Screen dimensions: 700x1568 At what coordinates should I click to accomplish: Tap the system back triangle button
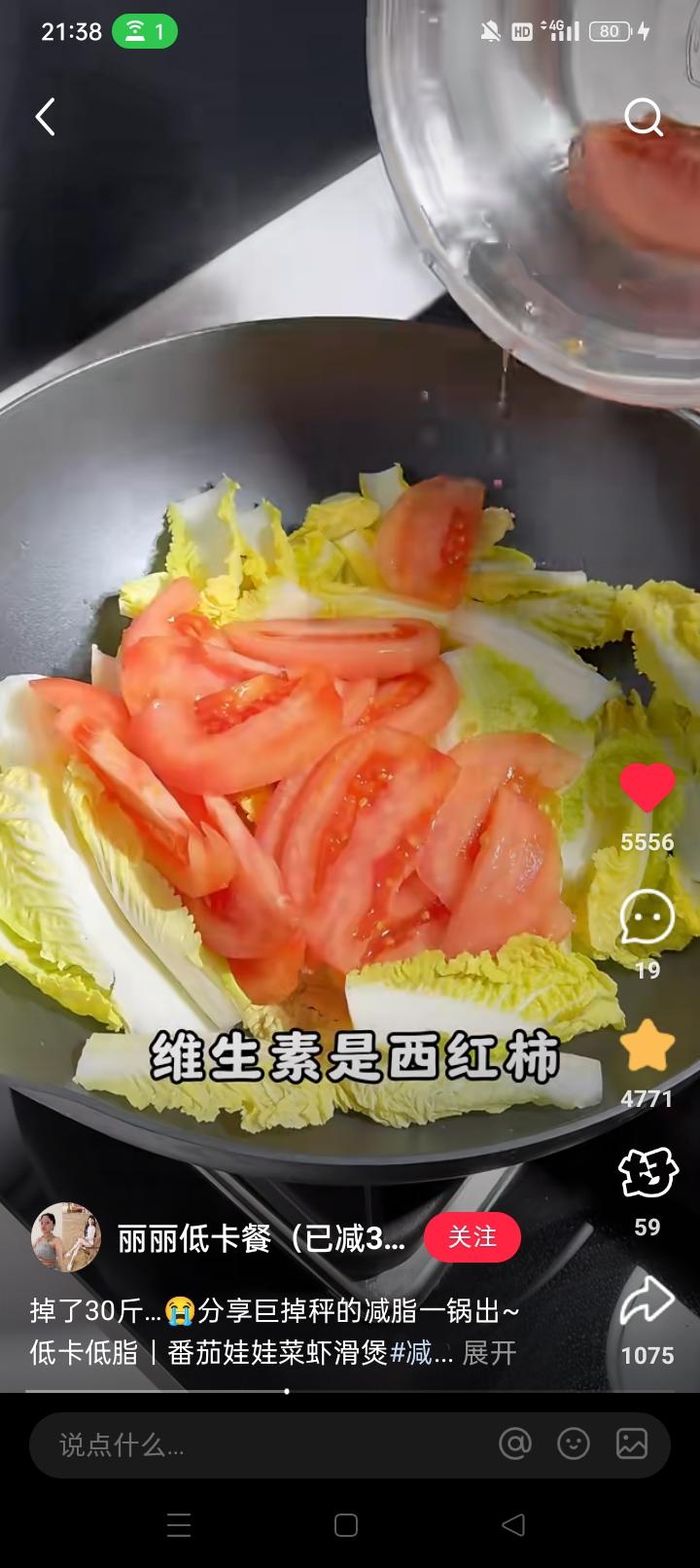click(513, 1524)
